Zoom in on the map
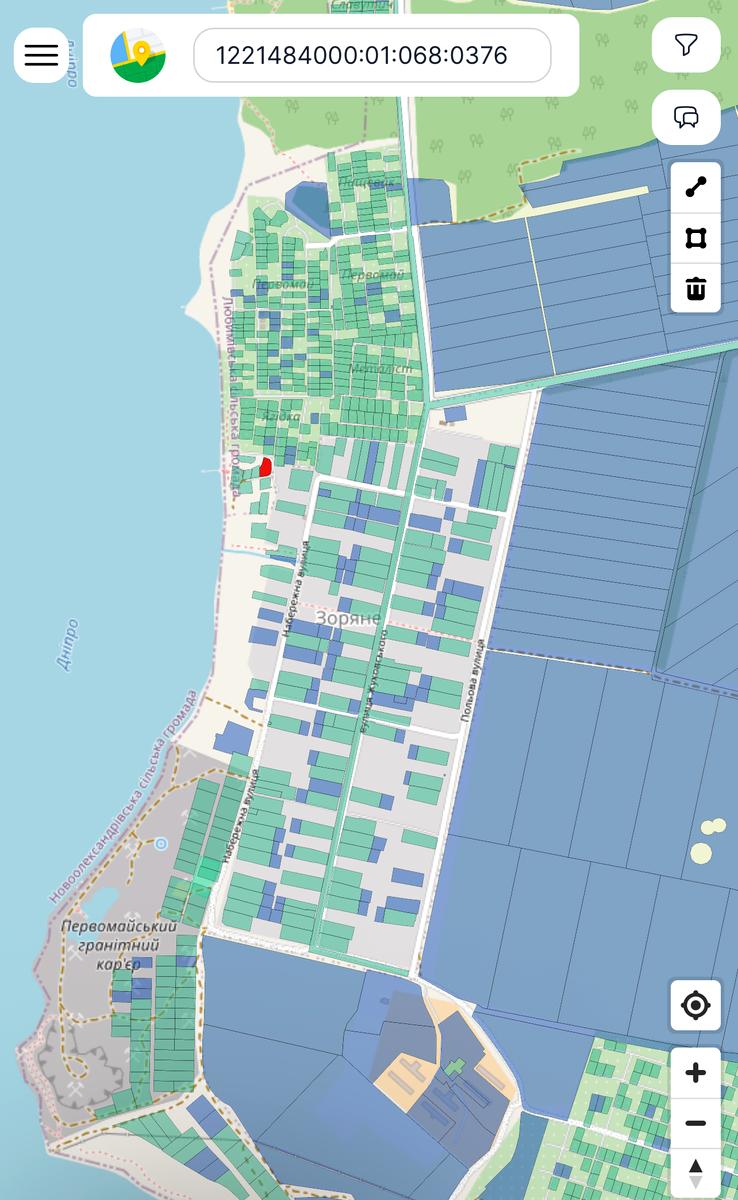The width and height of the screenshot is (738, 1200). pyautogui.click(x=695, y=1073)
